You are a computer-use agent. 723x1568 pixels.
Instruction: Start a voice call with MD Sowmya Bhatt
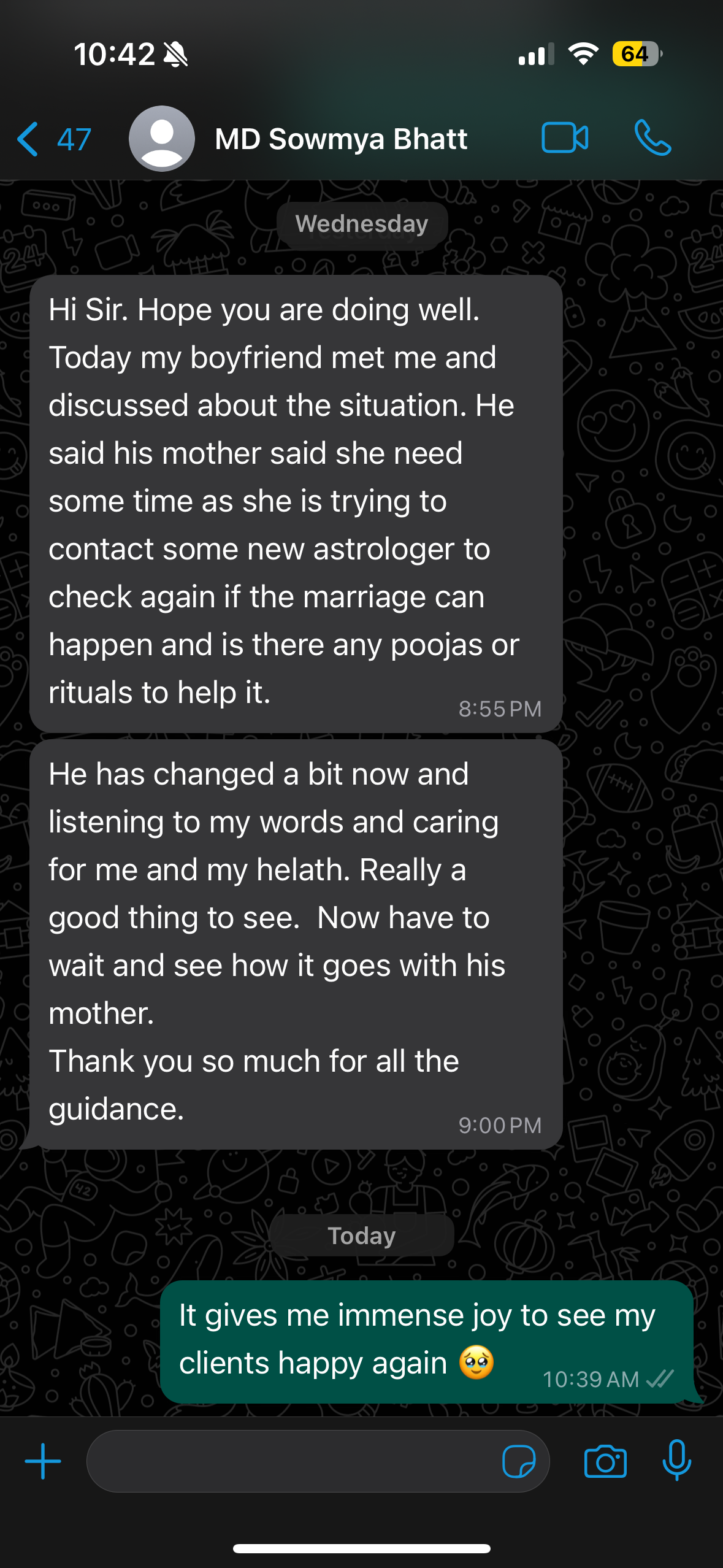652,137
